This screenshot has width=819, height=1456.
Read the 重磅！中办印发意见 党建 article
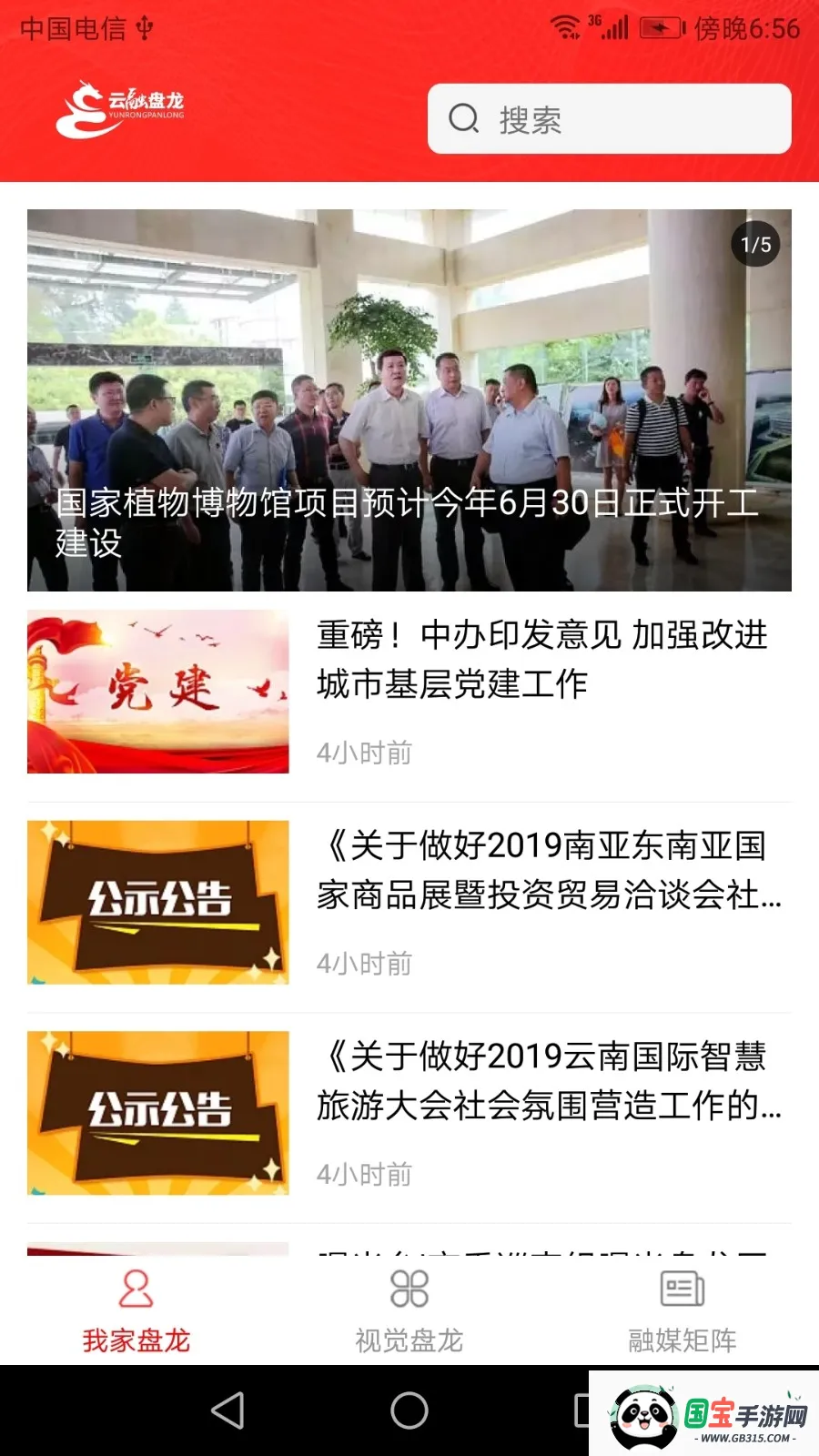point(541,660)
